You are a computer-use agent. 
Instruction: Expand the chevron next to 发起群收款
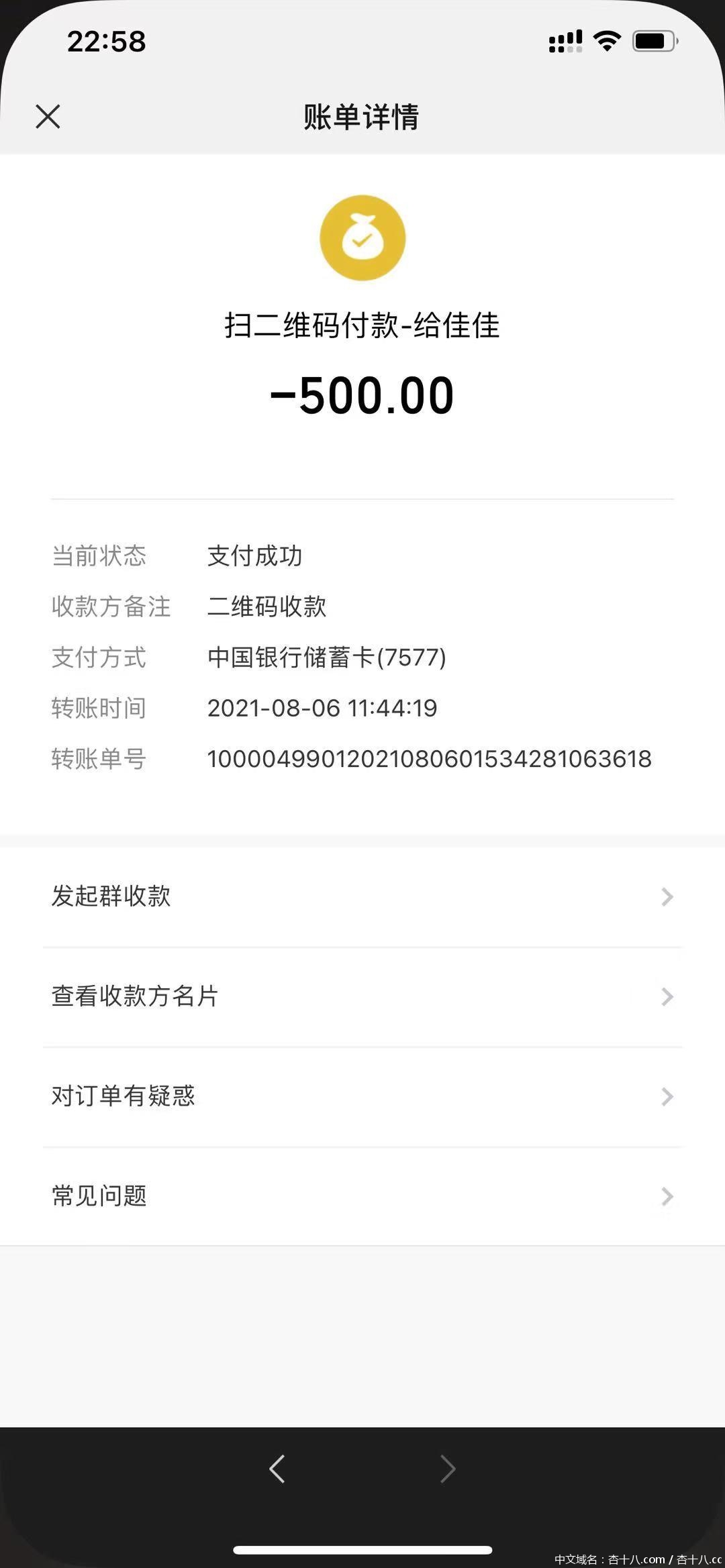[x=665, y=896]
